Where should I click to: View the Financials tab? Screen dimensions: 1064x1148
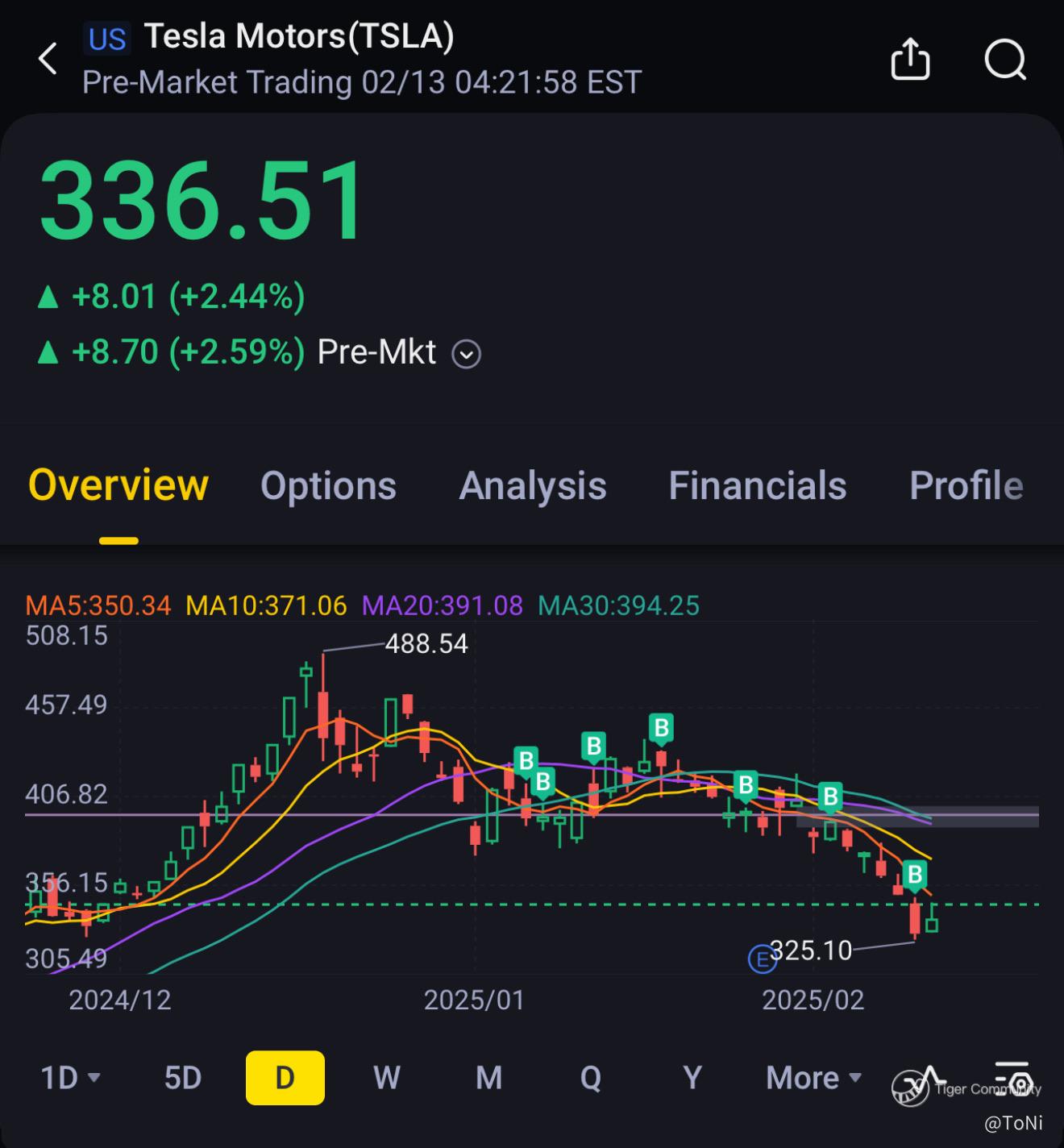(757, 485)
